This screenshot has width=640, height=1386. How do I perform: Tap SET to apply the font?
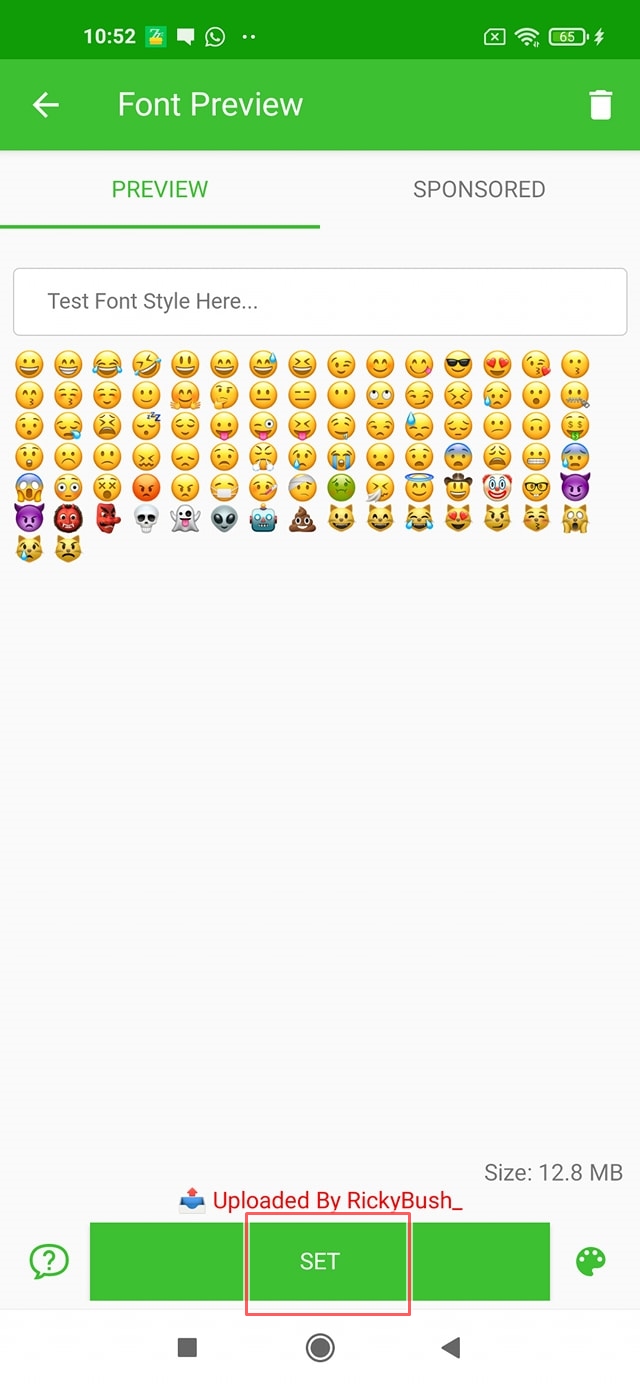point(320,1262)
